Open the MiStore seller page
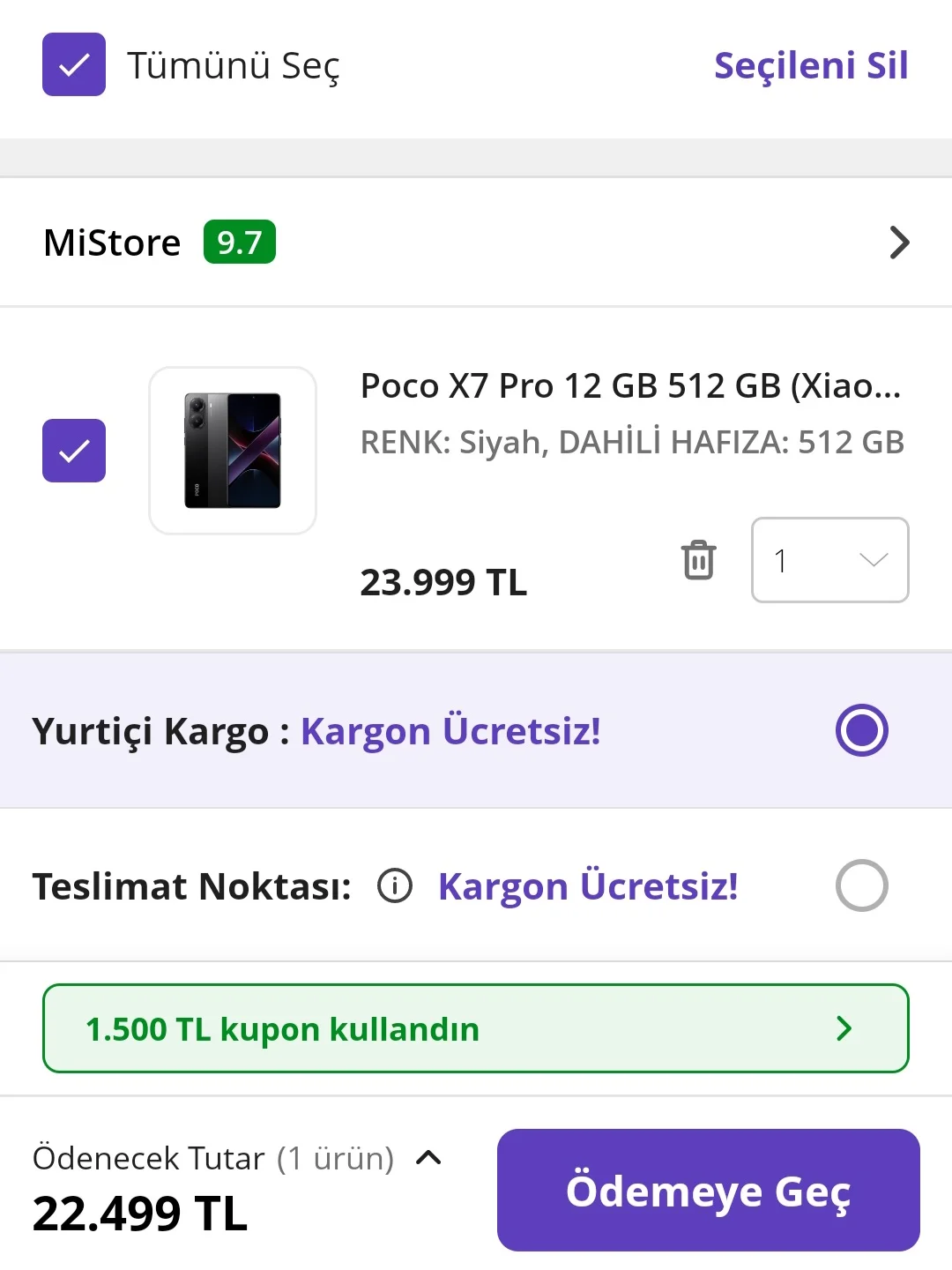 (898, 243)
